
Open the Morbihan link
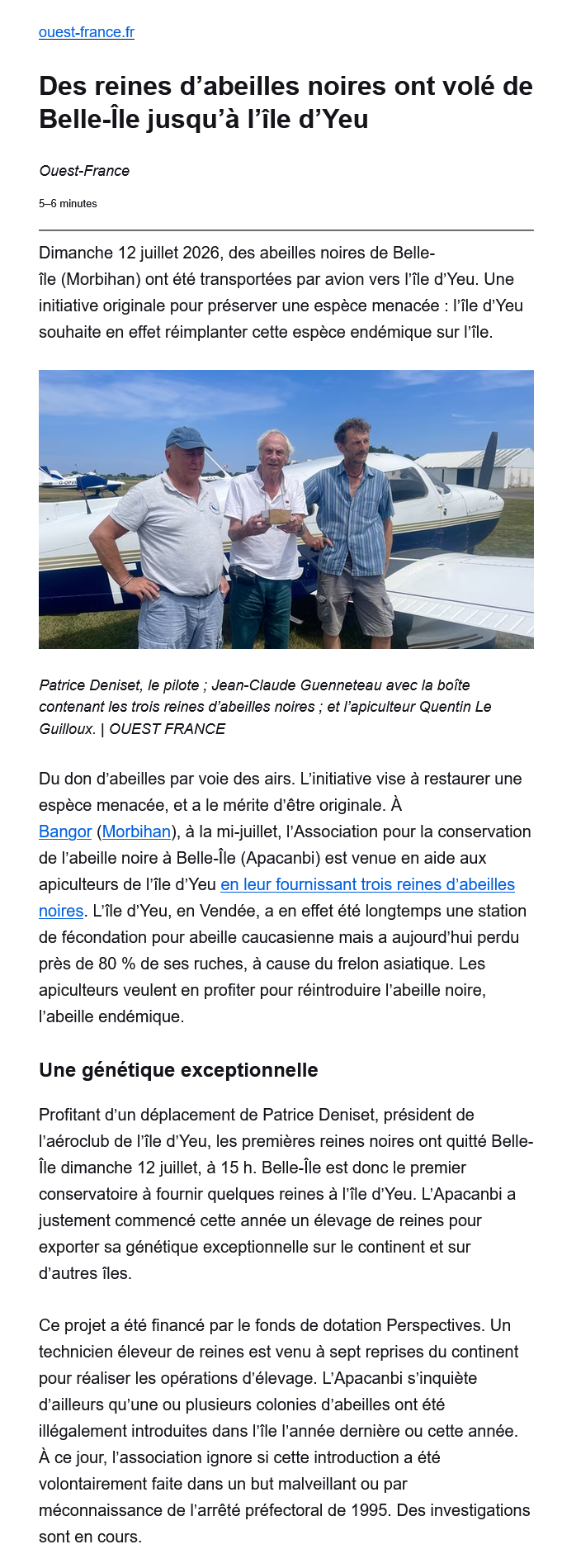[x=136, y=831]
